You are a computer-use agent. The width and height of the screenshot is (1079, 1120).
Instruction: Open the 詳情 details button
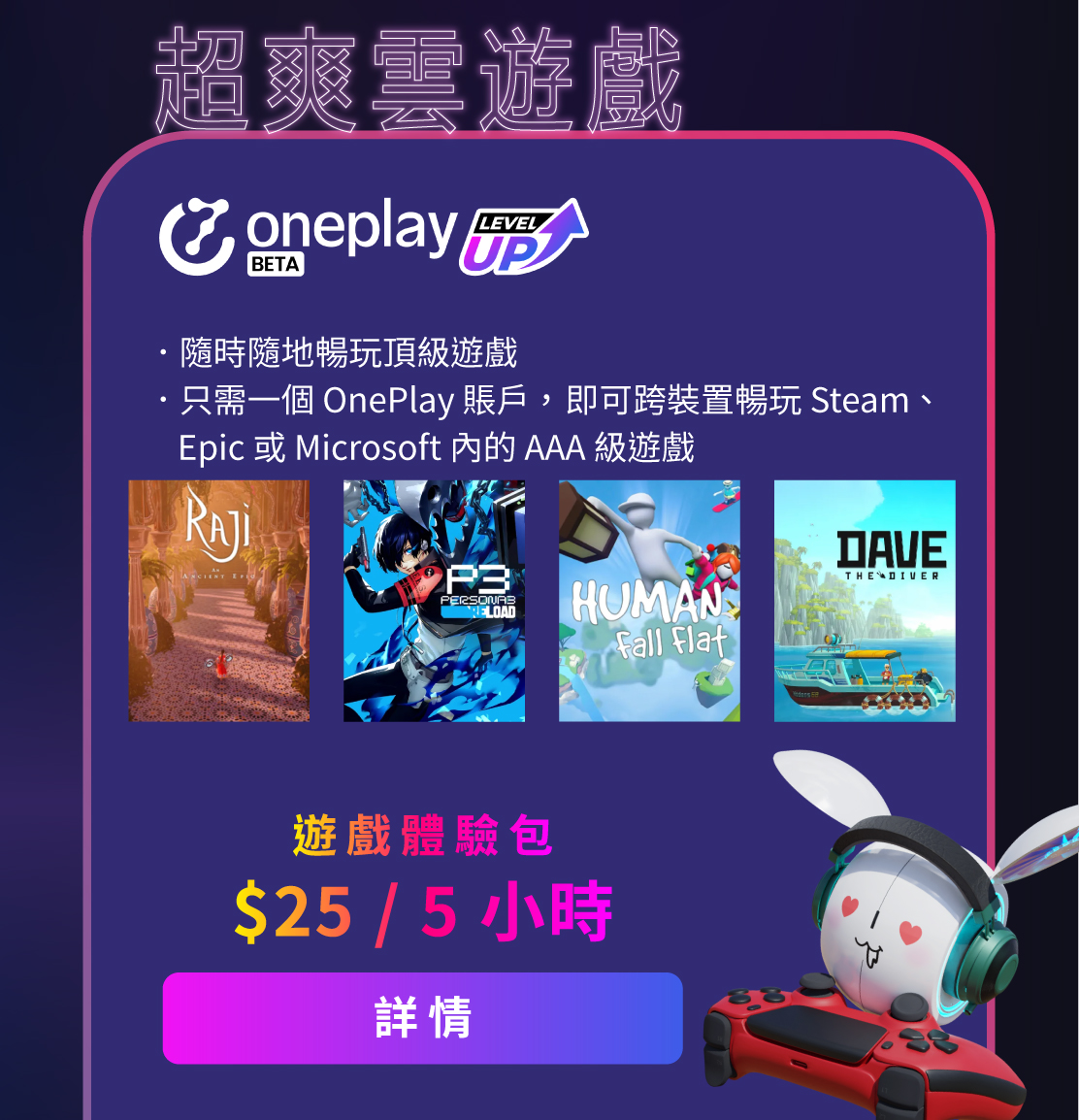pos(422,1018)
